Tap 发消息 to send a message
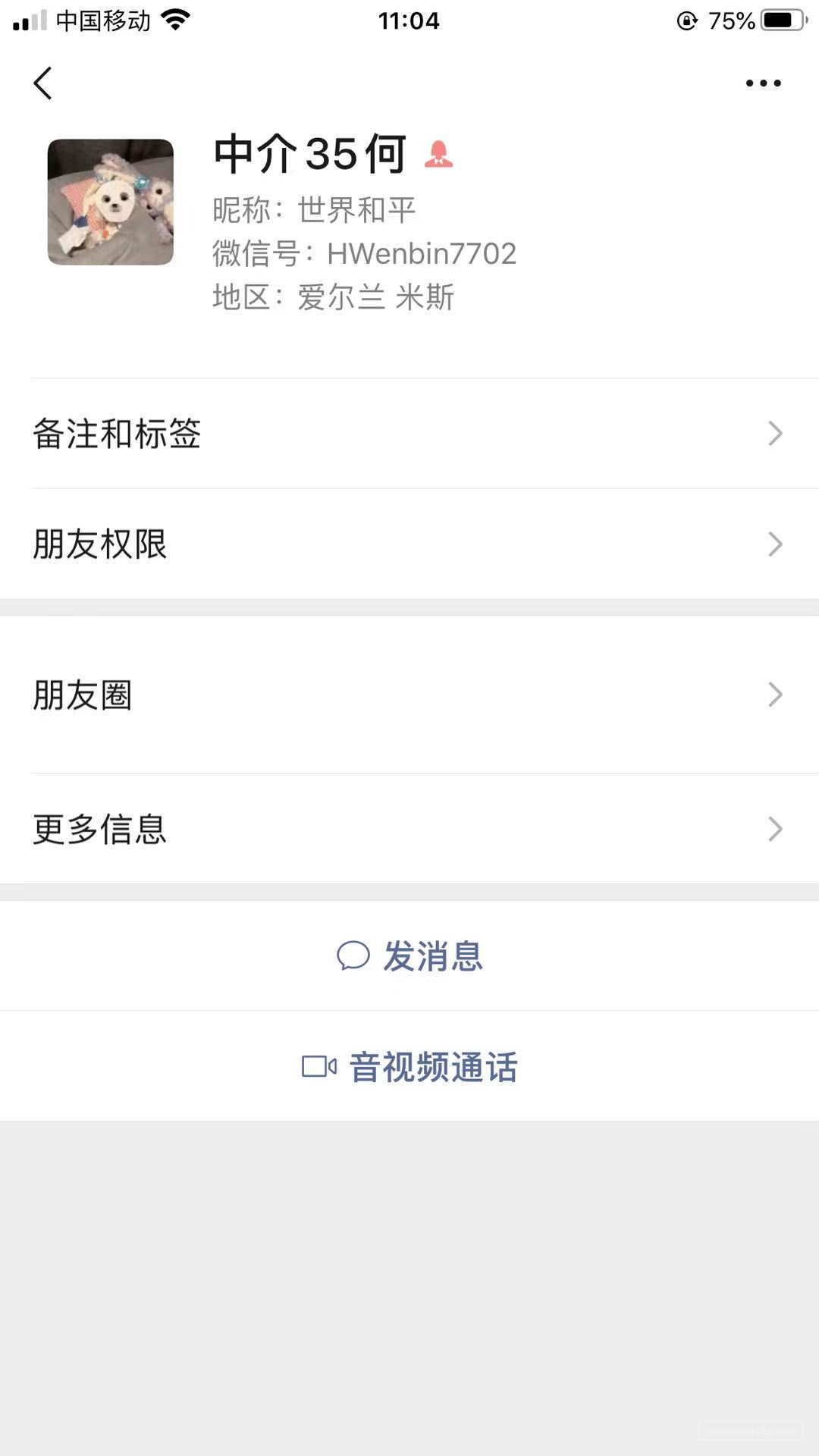The image size is (819, 1456). point(409,955)
